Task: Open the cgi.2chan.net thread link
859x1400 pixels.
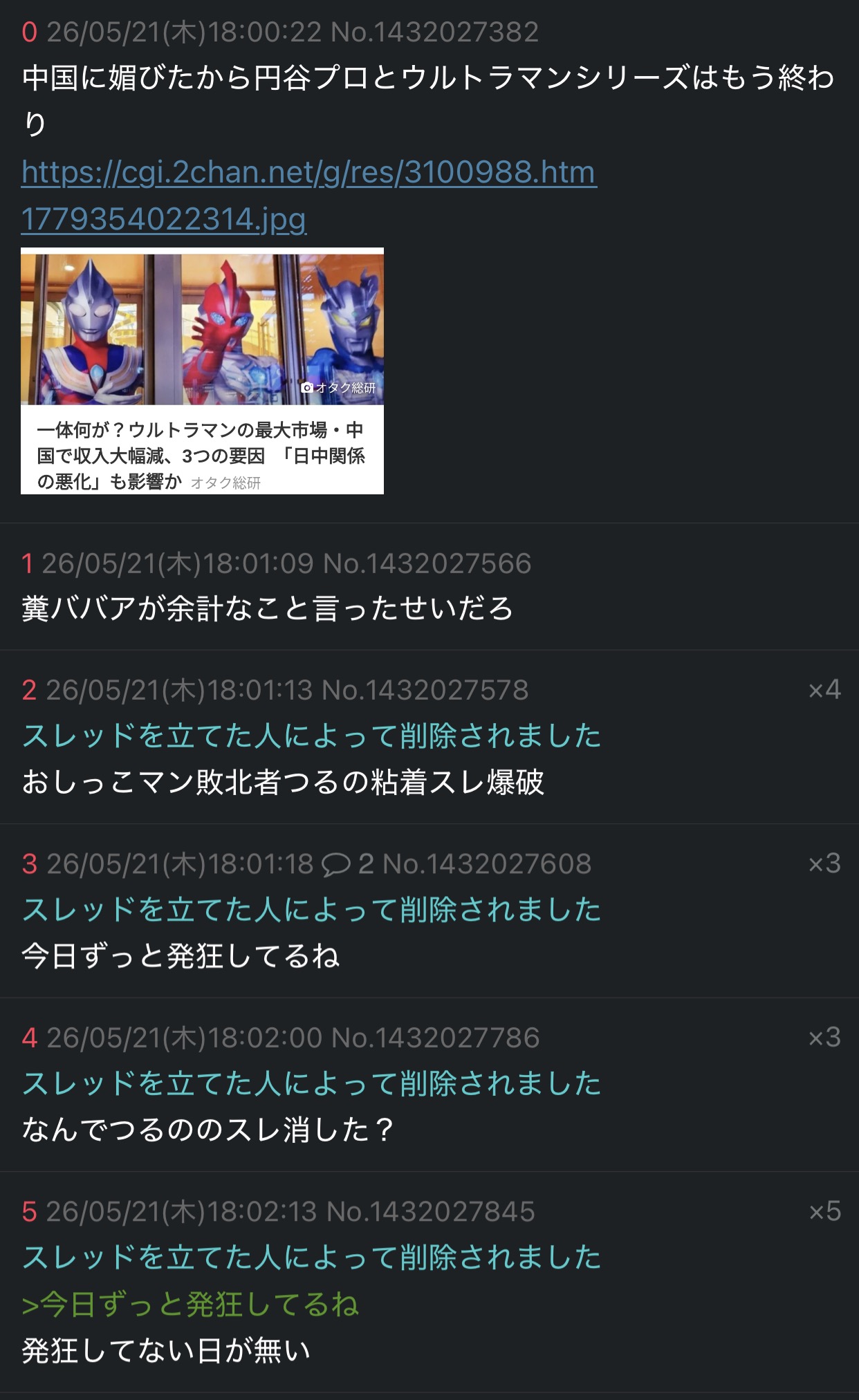Action: 308,172
